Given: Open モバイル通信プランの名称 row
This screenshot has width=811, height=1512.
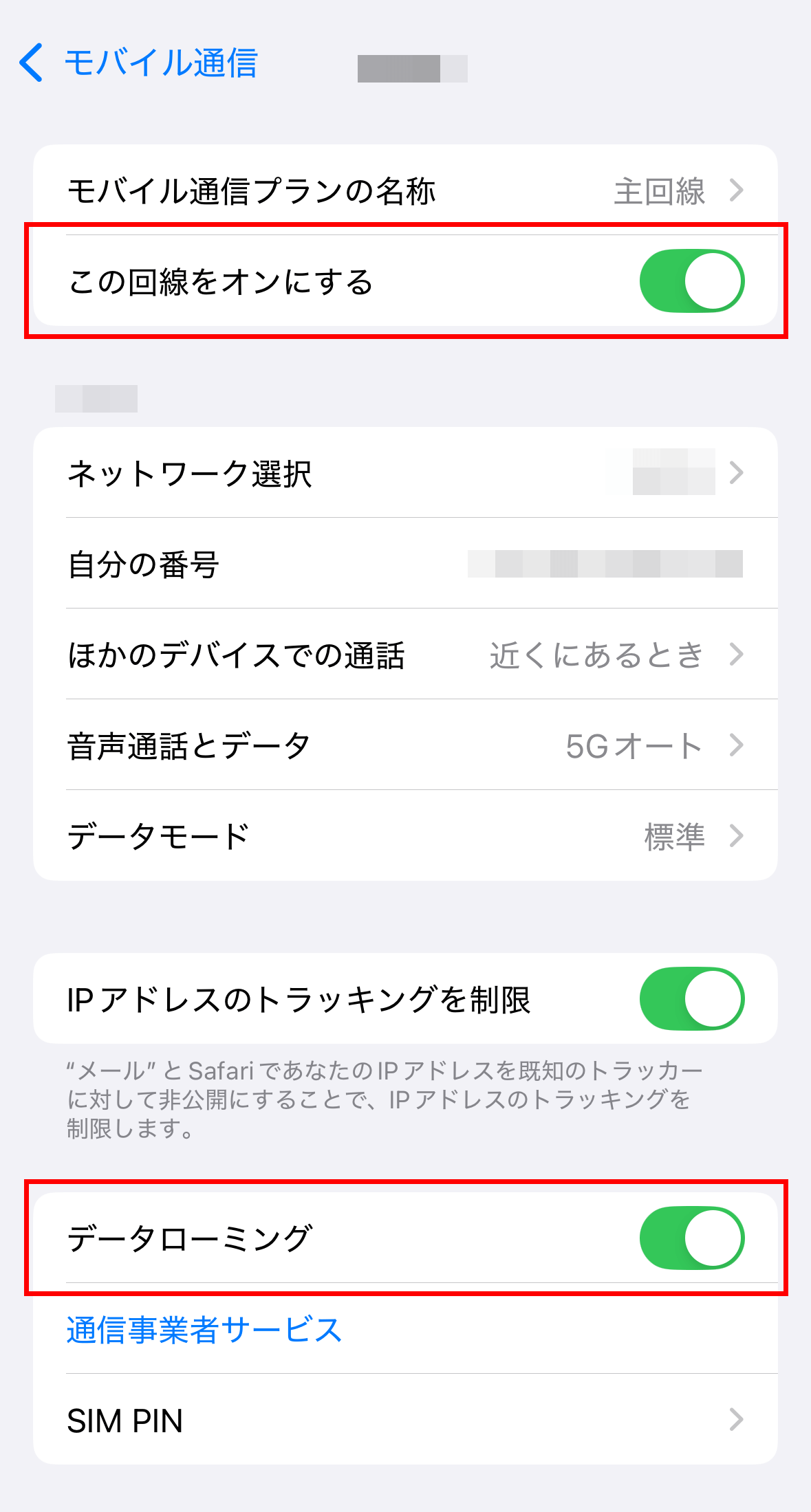Looking at the screenshot, I should point(405,190).
